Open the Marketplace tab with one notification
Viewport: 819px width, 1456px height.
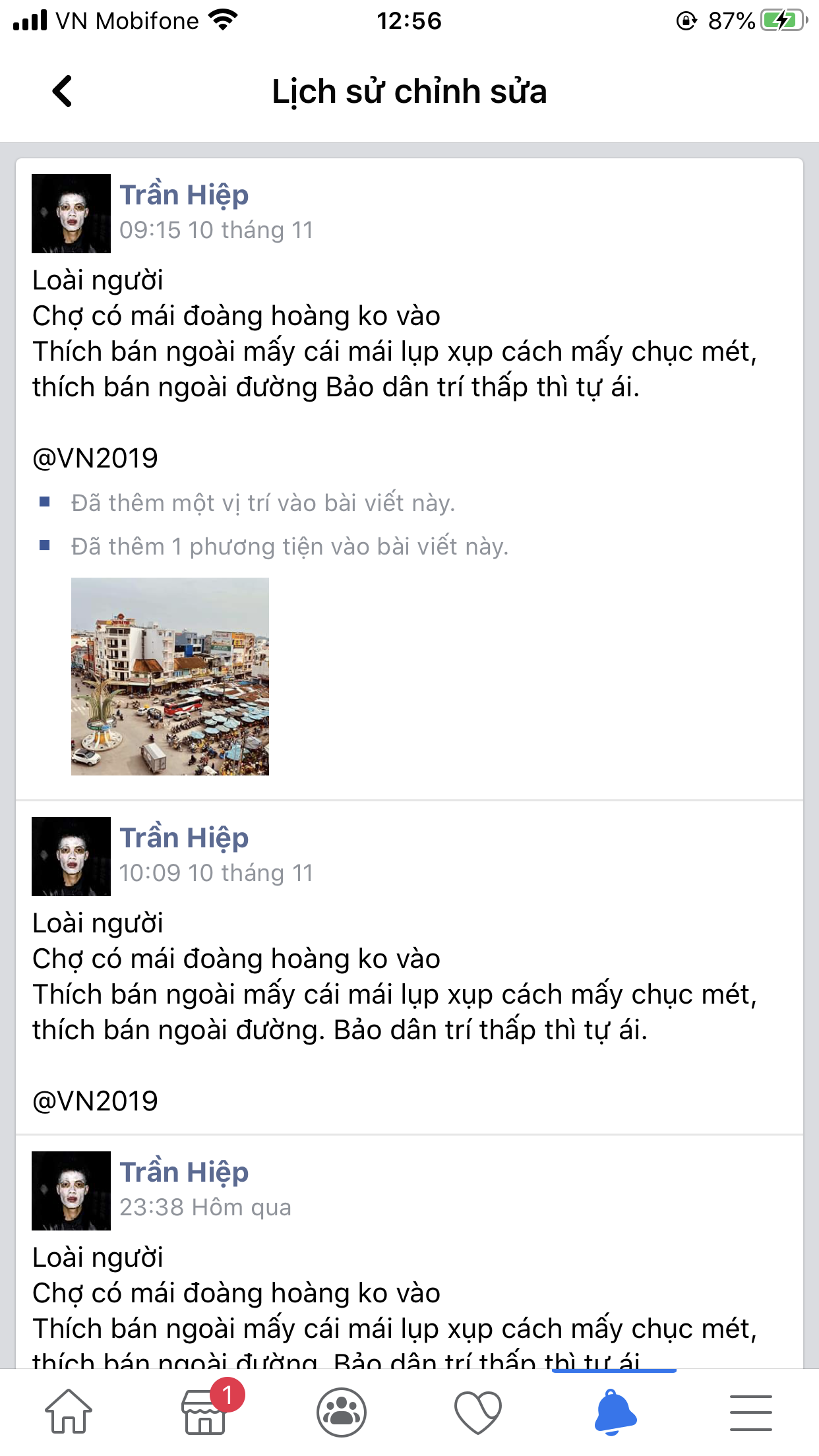[x=205, y=1412]
